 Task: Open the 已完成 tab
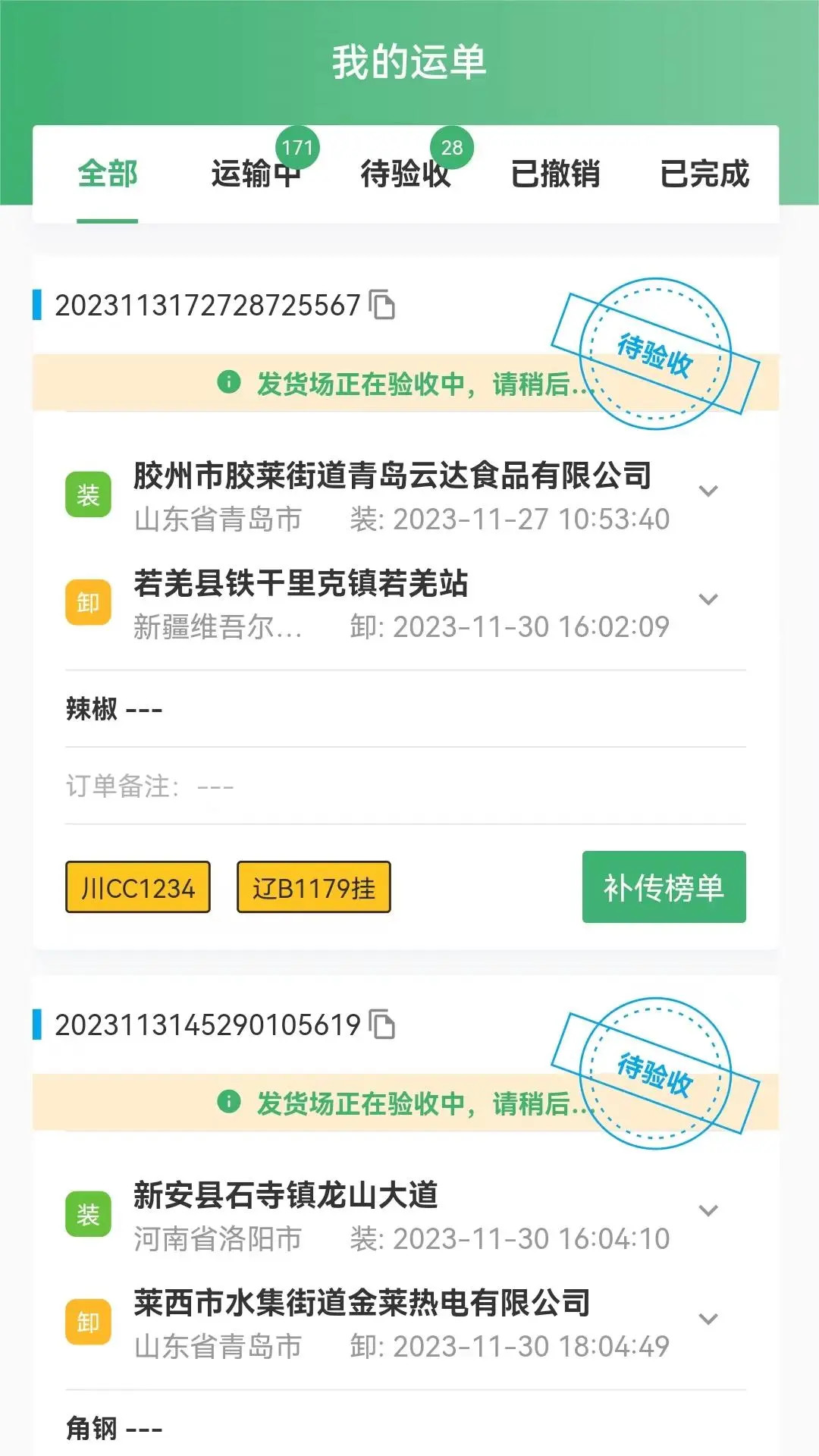(706, 175)
